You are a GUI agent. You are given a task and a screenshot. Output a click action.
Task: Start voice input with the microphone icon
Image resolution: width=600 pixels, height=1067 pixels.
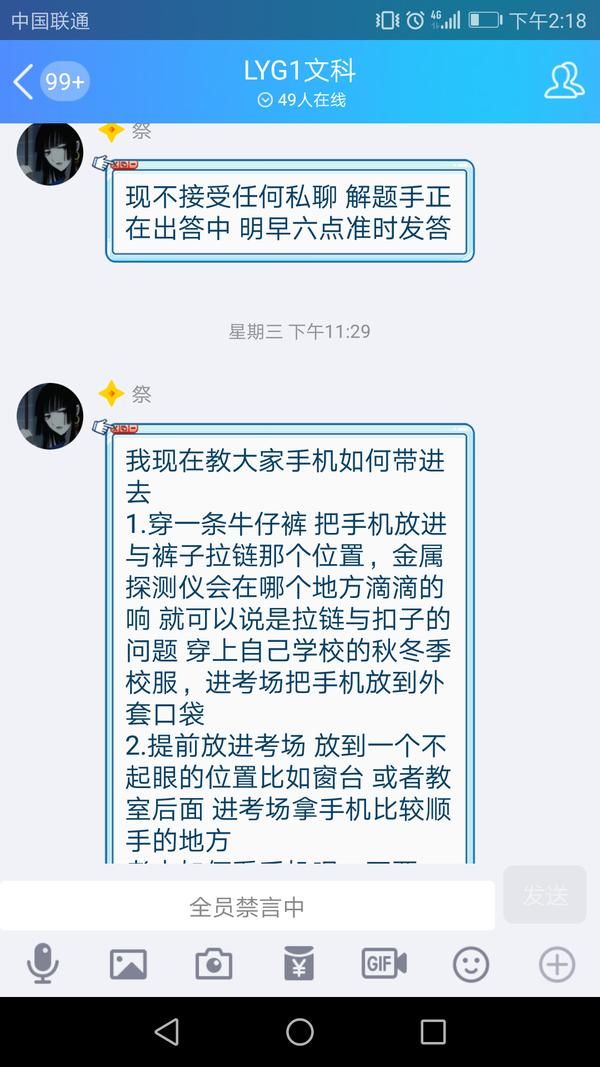point(42,964)
